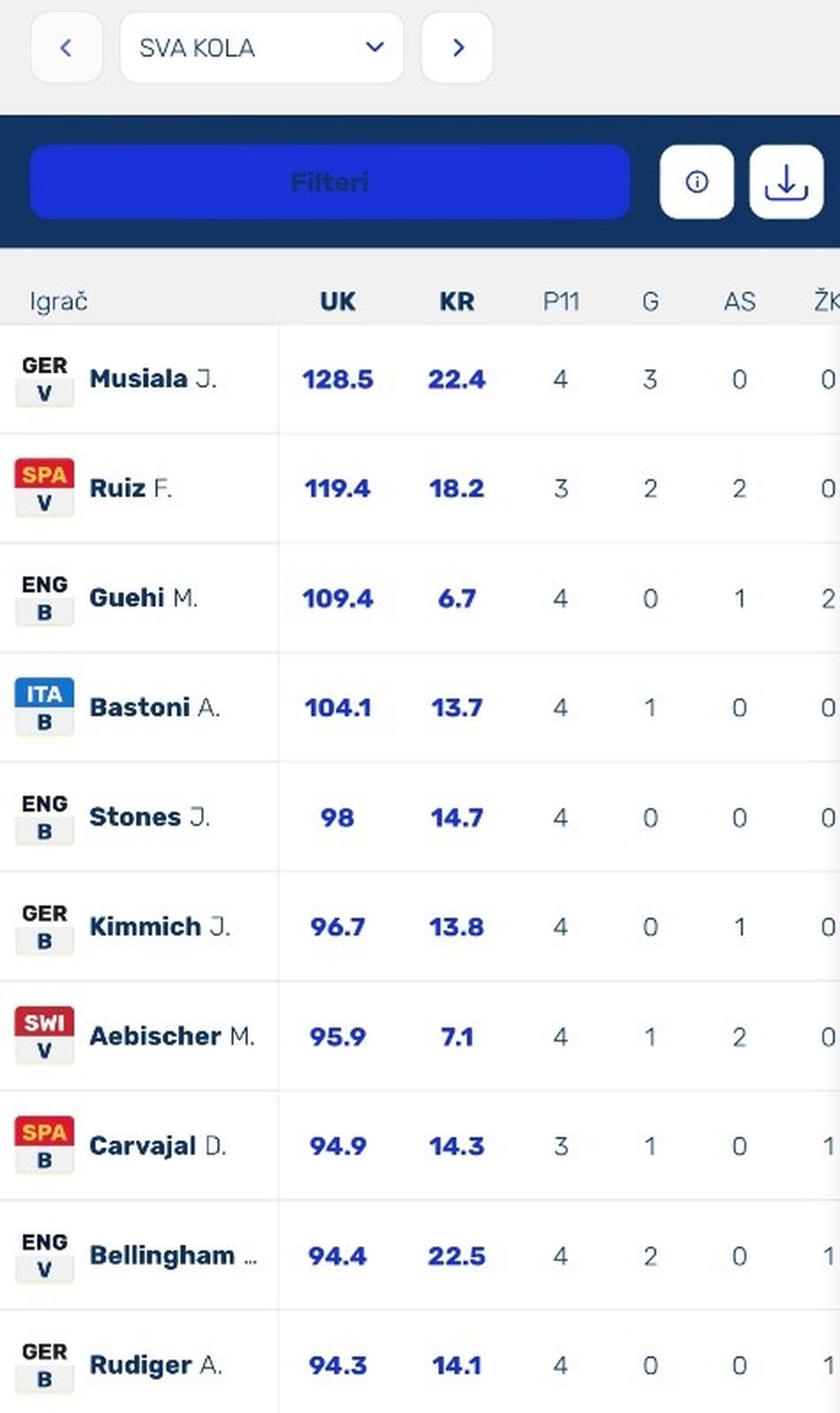Sort by the P11 column
The height and width of the screenshot is (1413, 840).
pyautogui.click(x=561, y=301)
